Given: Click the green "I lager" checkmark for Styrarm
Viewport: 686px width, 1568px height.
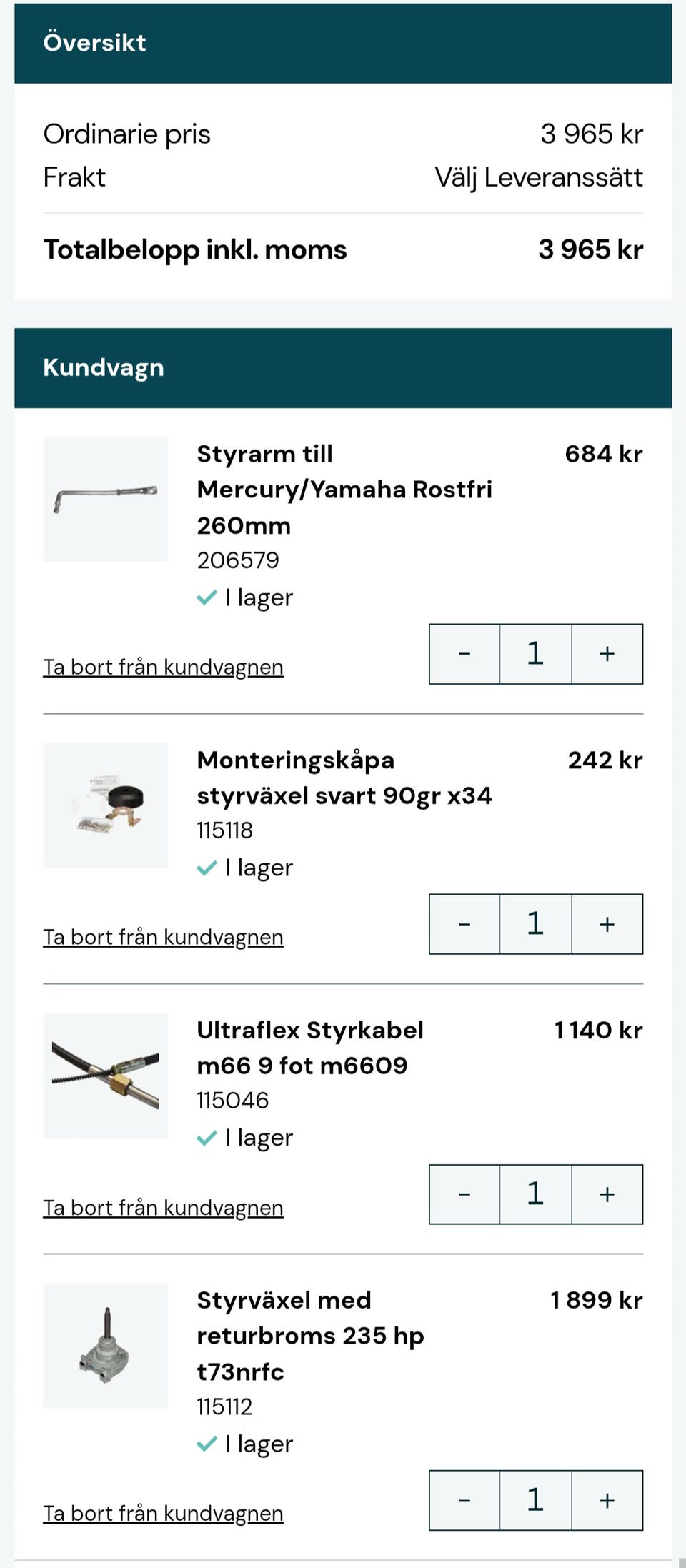Looking at the screenshot, I should coord(207,597).
